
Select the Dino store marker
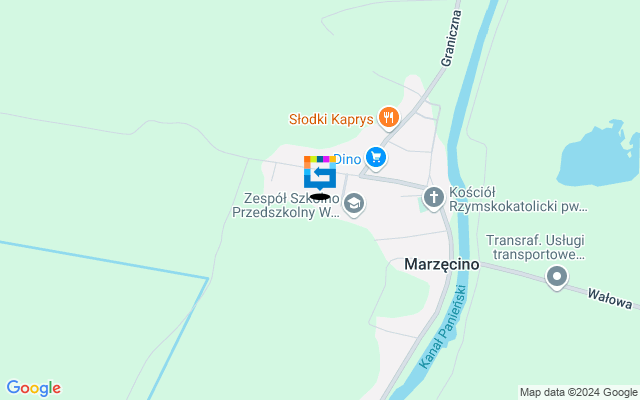point(375,157)
